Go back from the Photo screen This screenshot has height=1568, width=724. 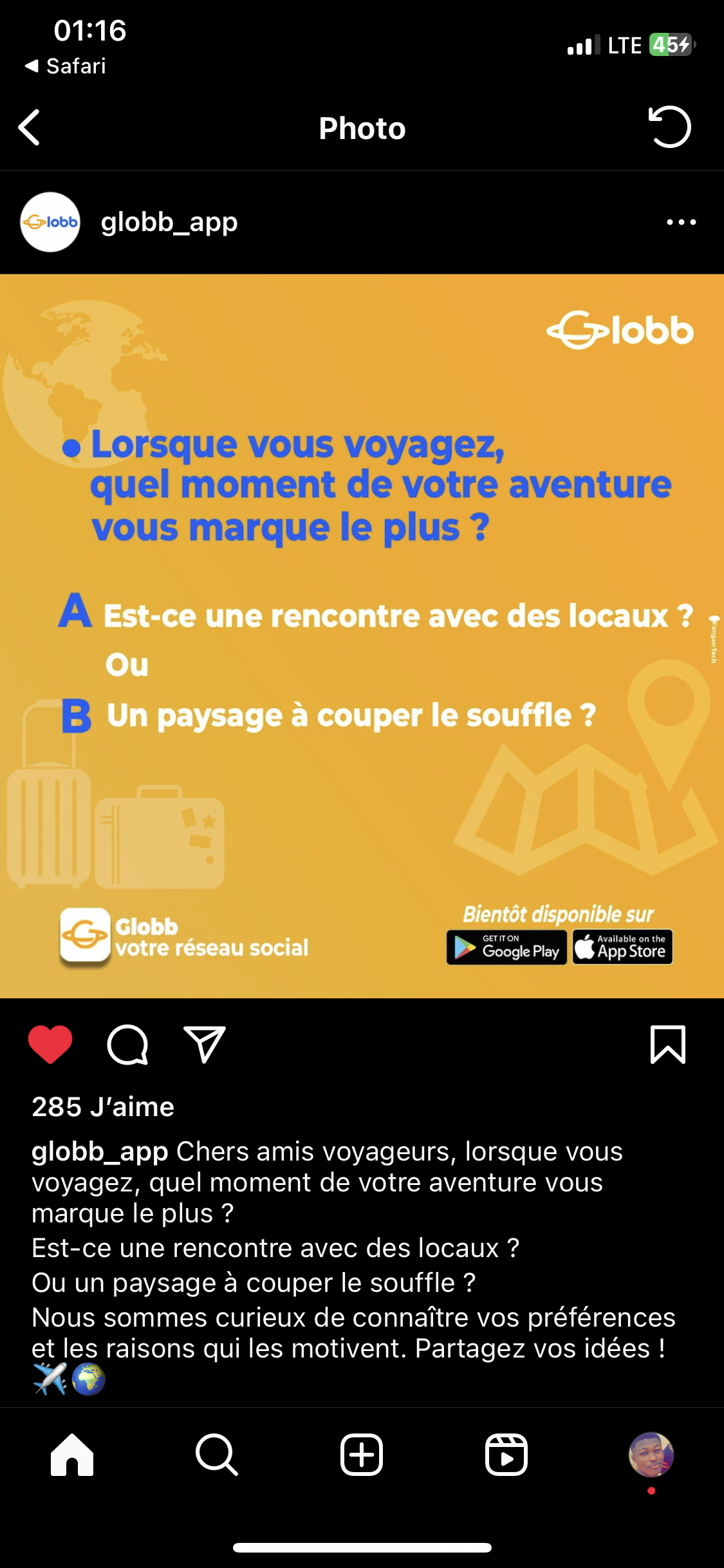point(30,127)
